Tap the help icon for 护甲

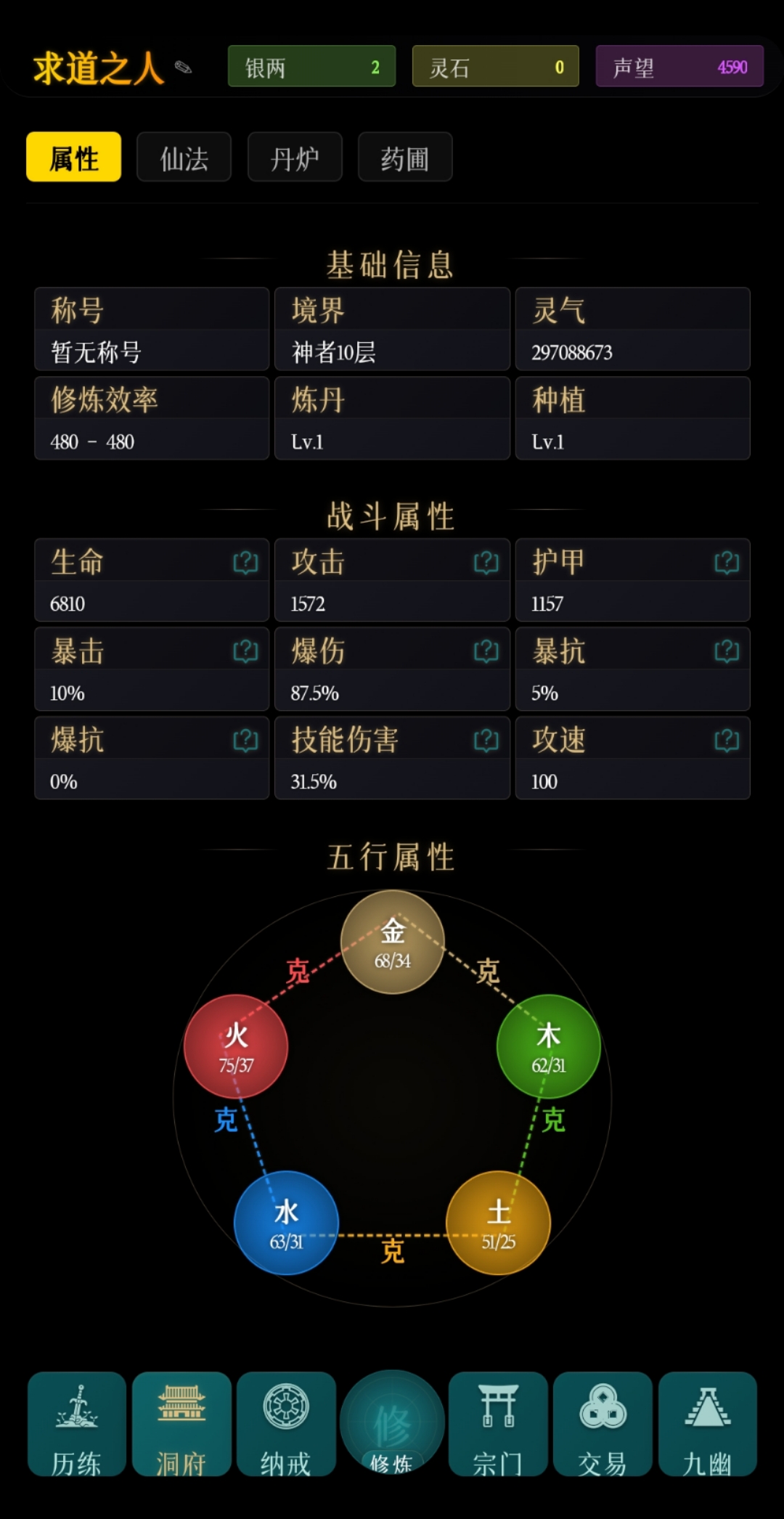tap(727, 562)
